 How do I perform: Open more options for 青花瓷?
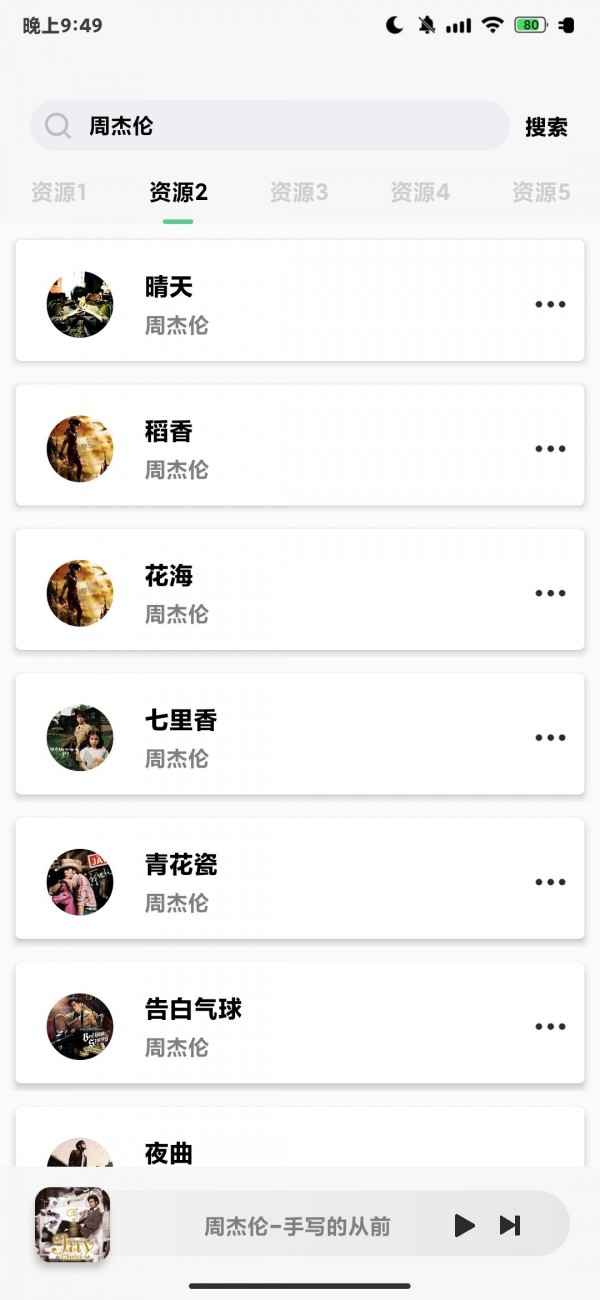coord(550,881)
